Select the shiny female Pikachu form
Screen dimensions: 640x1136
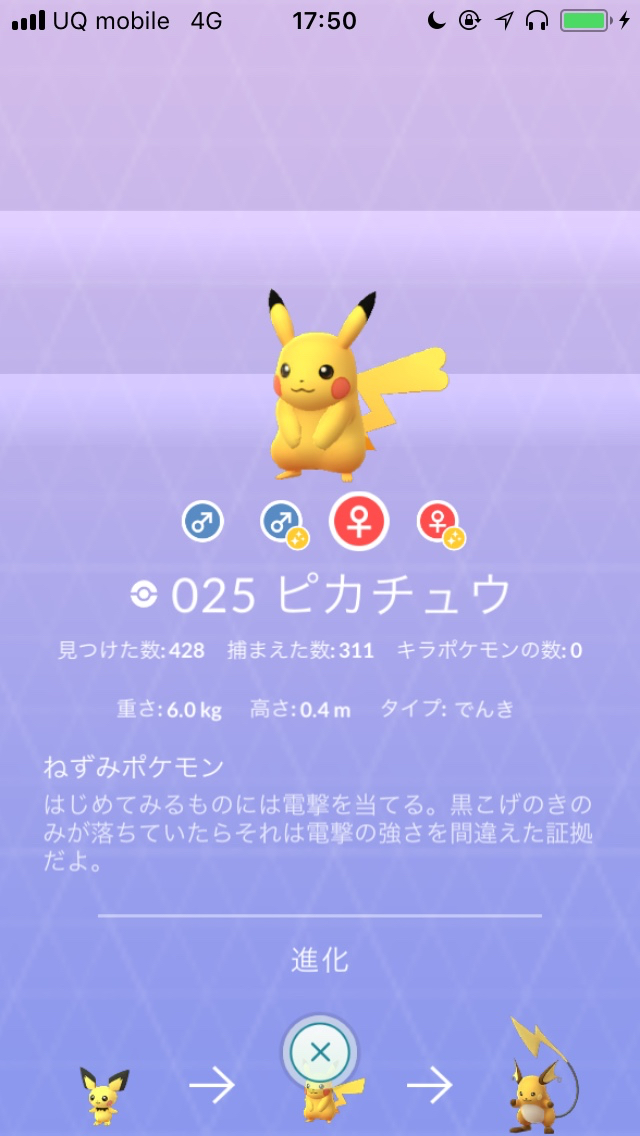438,522
